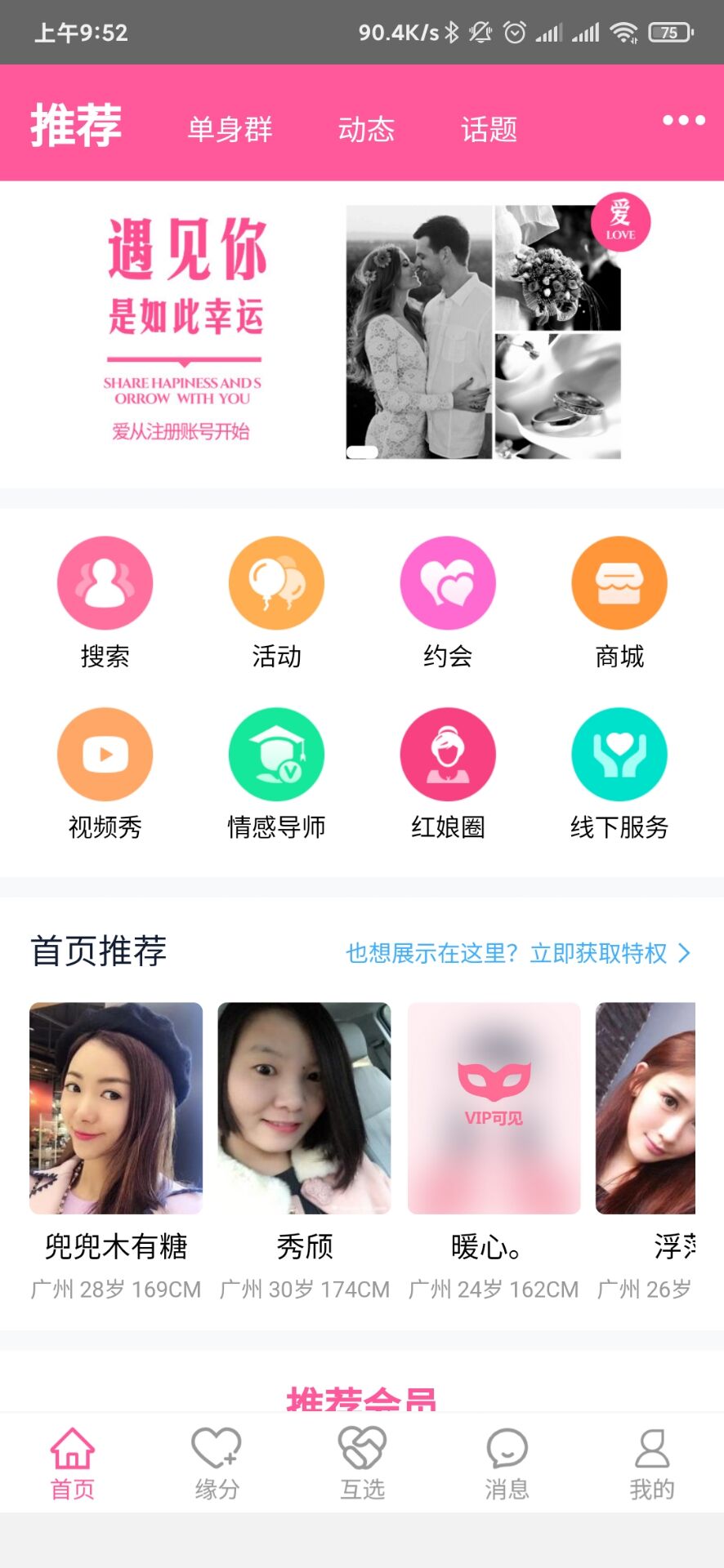Switch to the 消息 bottom tab
The height and width of the screenshot is (1568, 724).
coord(507,1463)
